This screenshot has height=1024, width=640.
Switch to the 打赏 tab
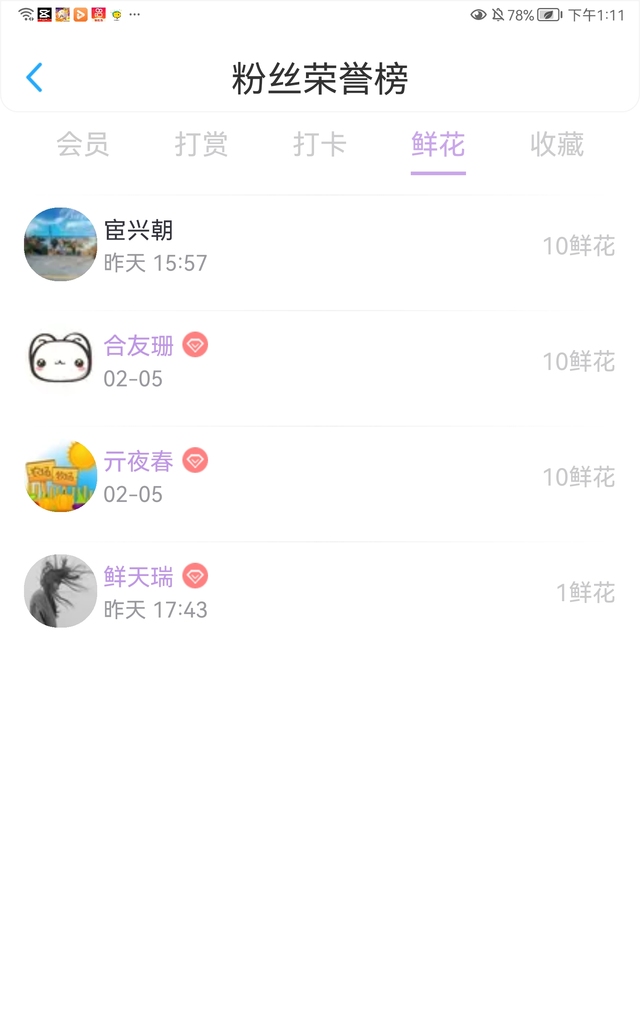click(201, 145)
